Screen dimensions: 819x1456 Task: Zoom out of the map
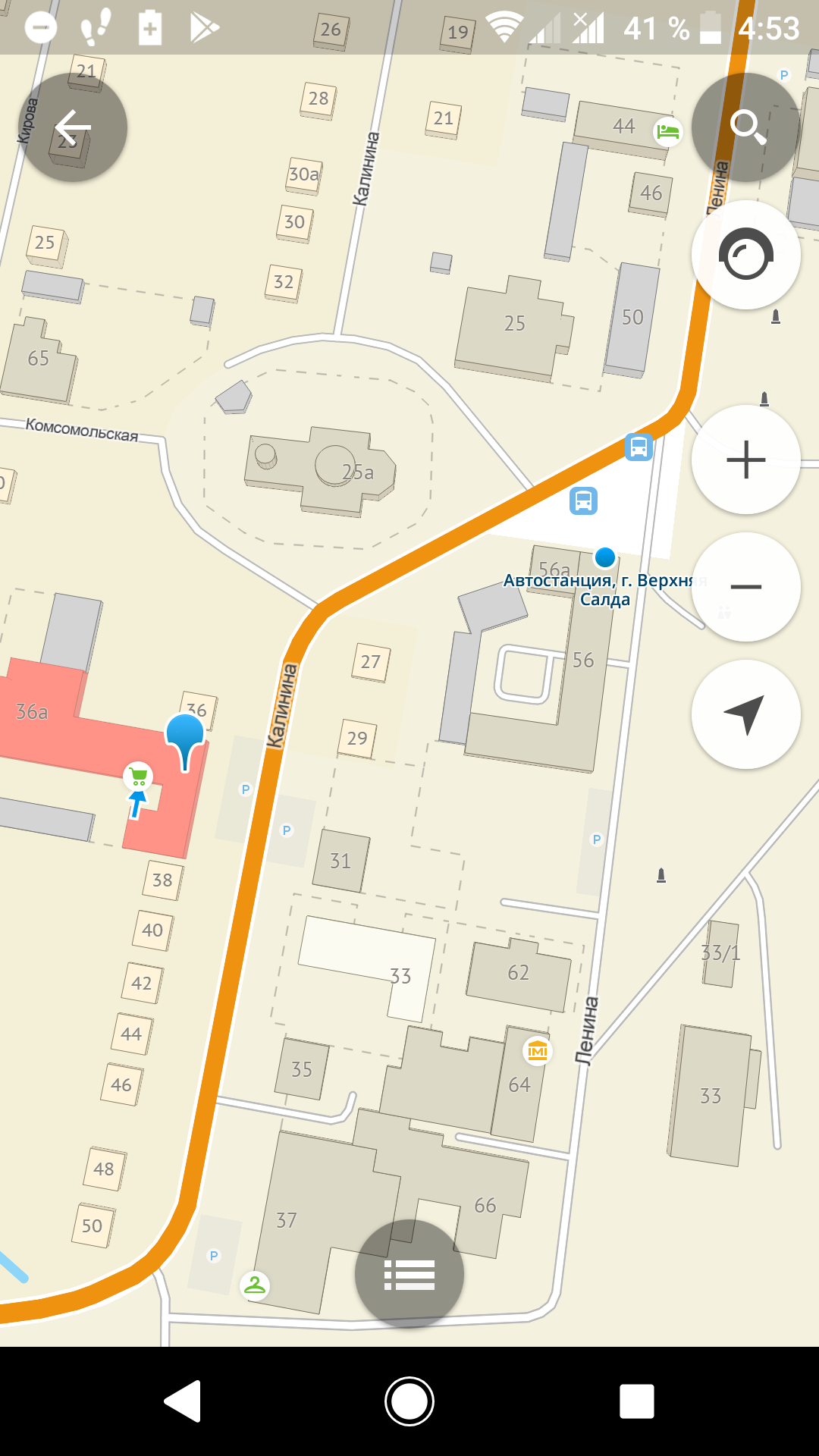(746, 587)
